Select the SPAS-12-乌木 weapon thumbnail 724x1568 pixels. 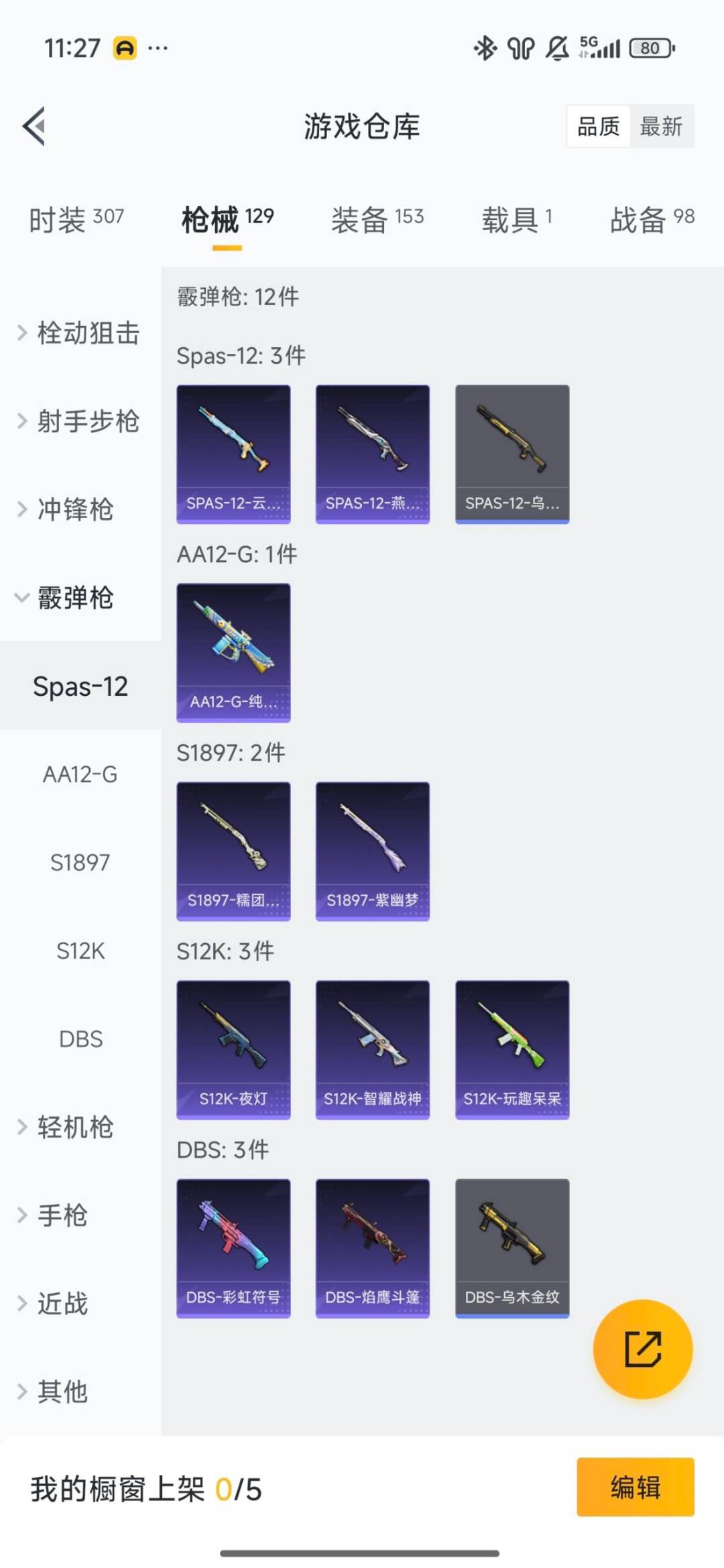(x=511, y=453)
